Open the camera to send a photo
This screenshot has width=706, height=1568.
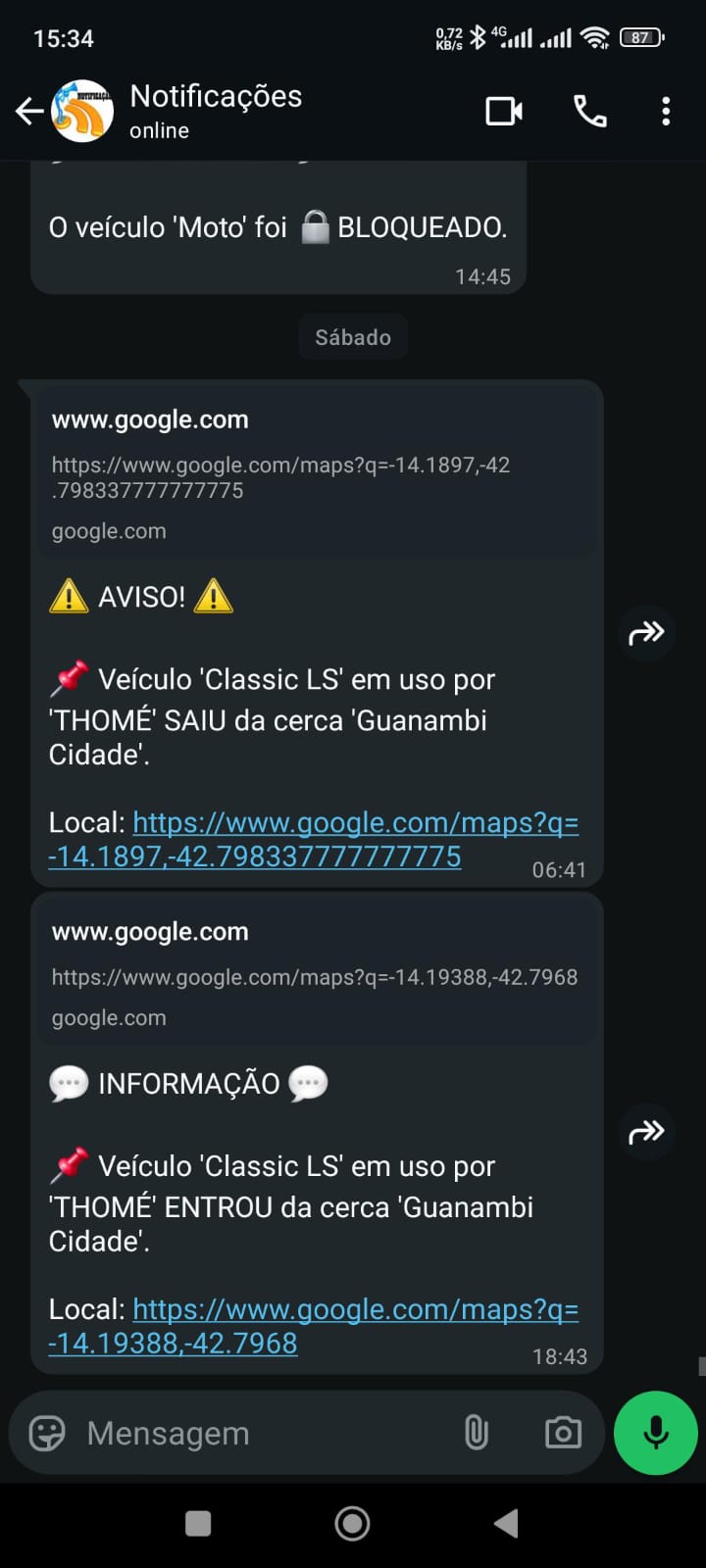point(562,1433)
